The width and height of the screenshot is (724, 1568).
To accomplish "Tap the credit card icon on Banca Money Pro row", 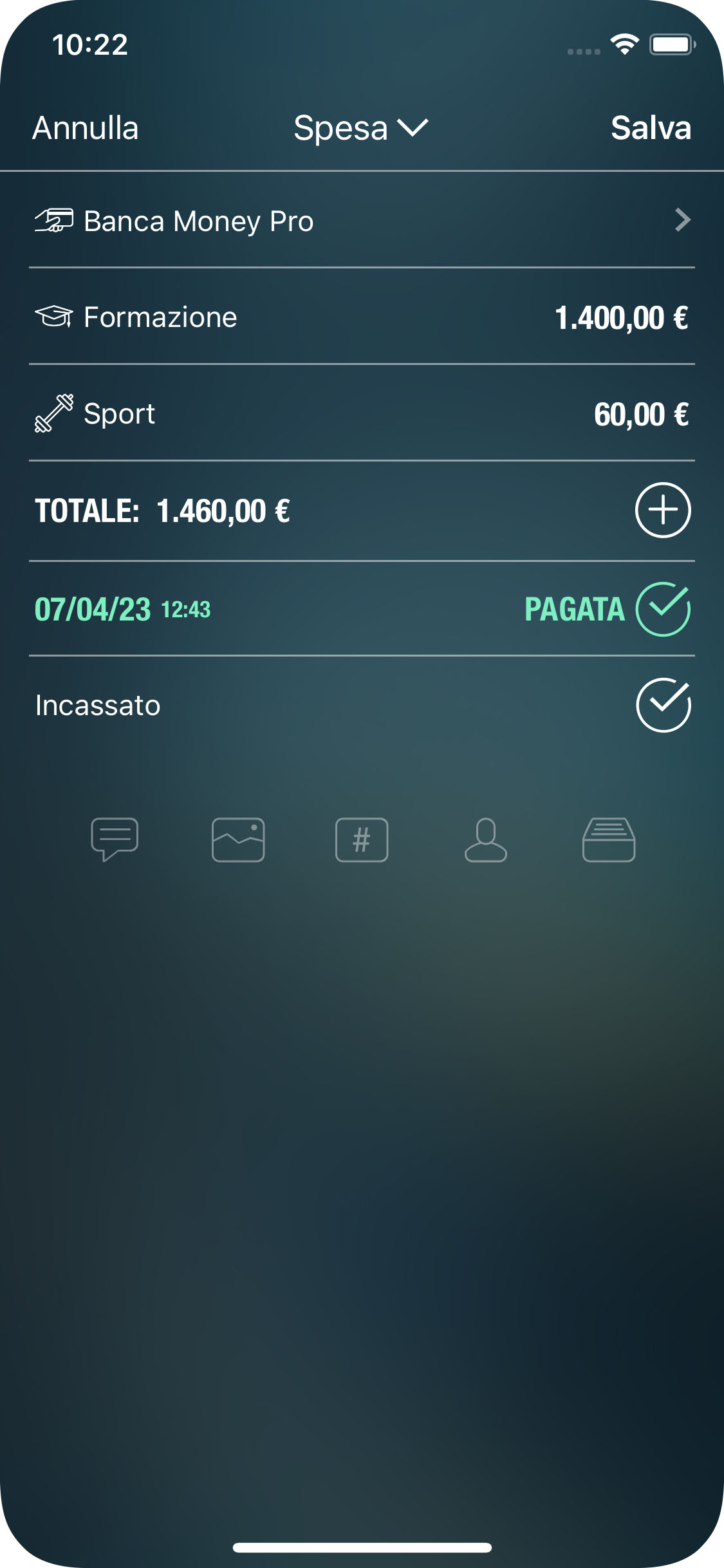I will pos(55,220).
